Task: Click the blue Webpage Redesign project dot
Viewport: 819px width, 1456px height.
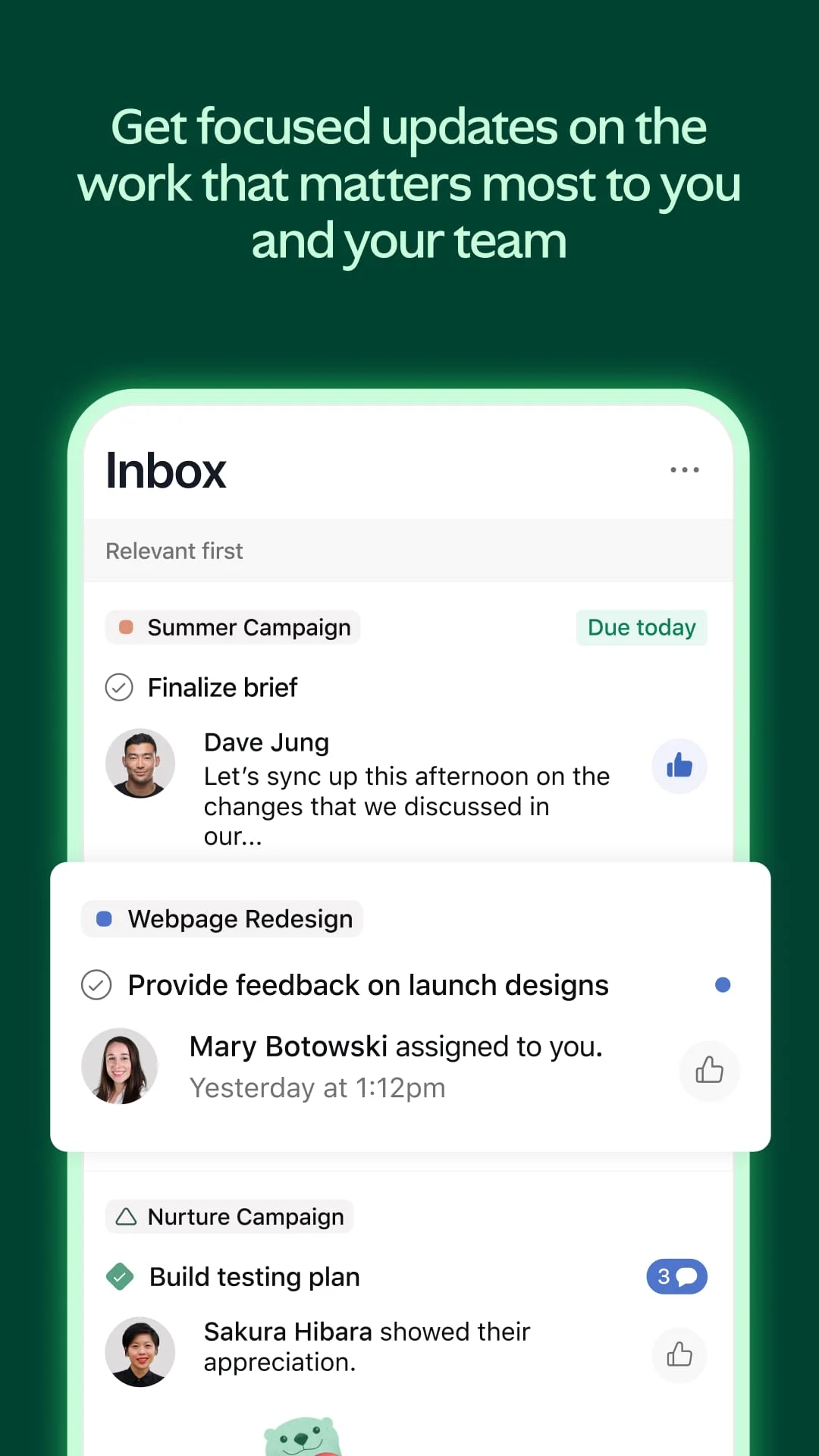Action: [x=105, y=918]
